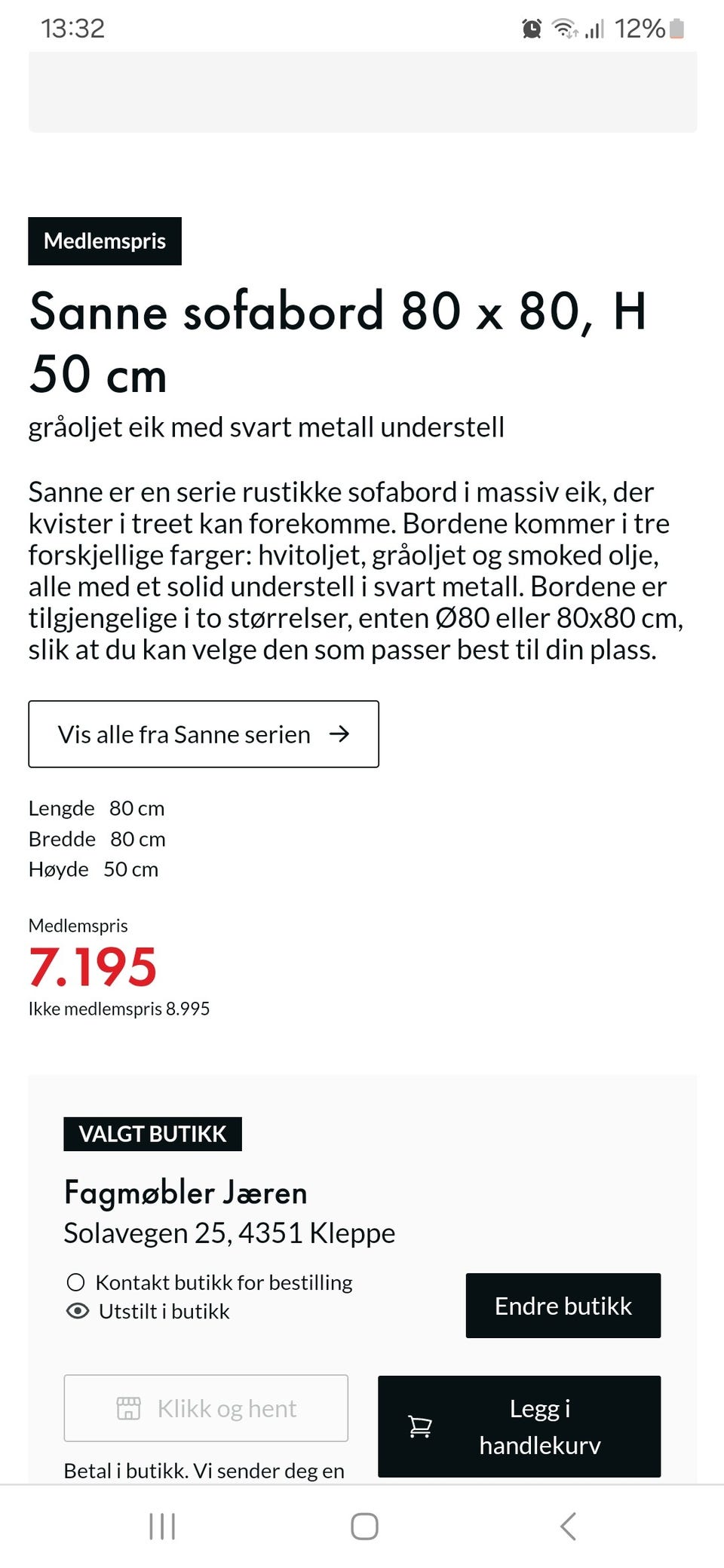Click the shopping cart icon on Legg i handlekurv
724x1568 pixels.
[420, 1426]
